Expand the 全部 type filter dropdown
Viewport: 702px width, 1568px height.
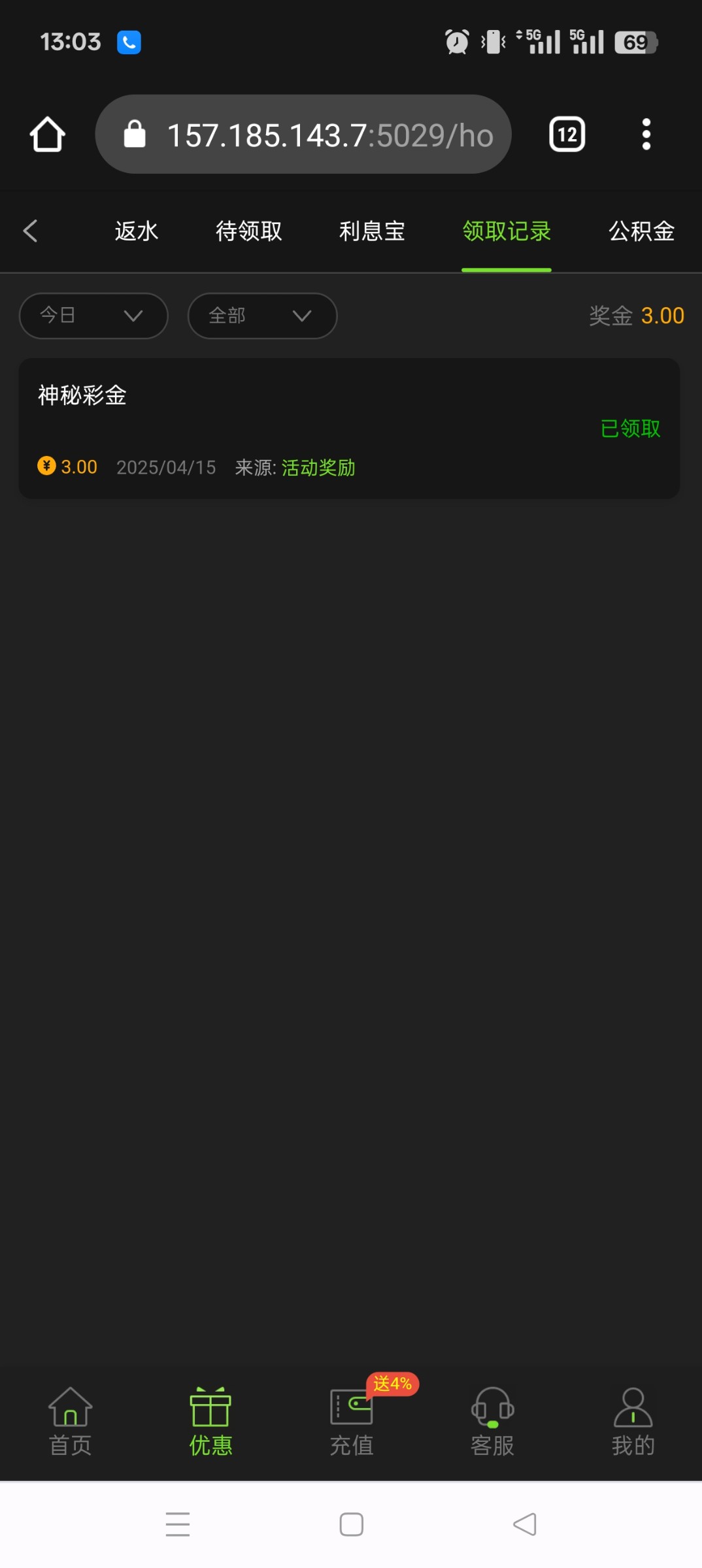point(262,316)
